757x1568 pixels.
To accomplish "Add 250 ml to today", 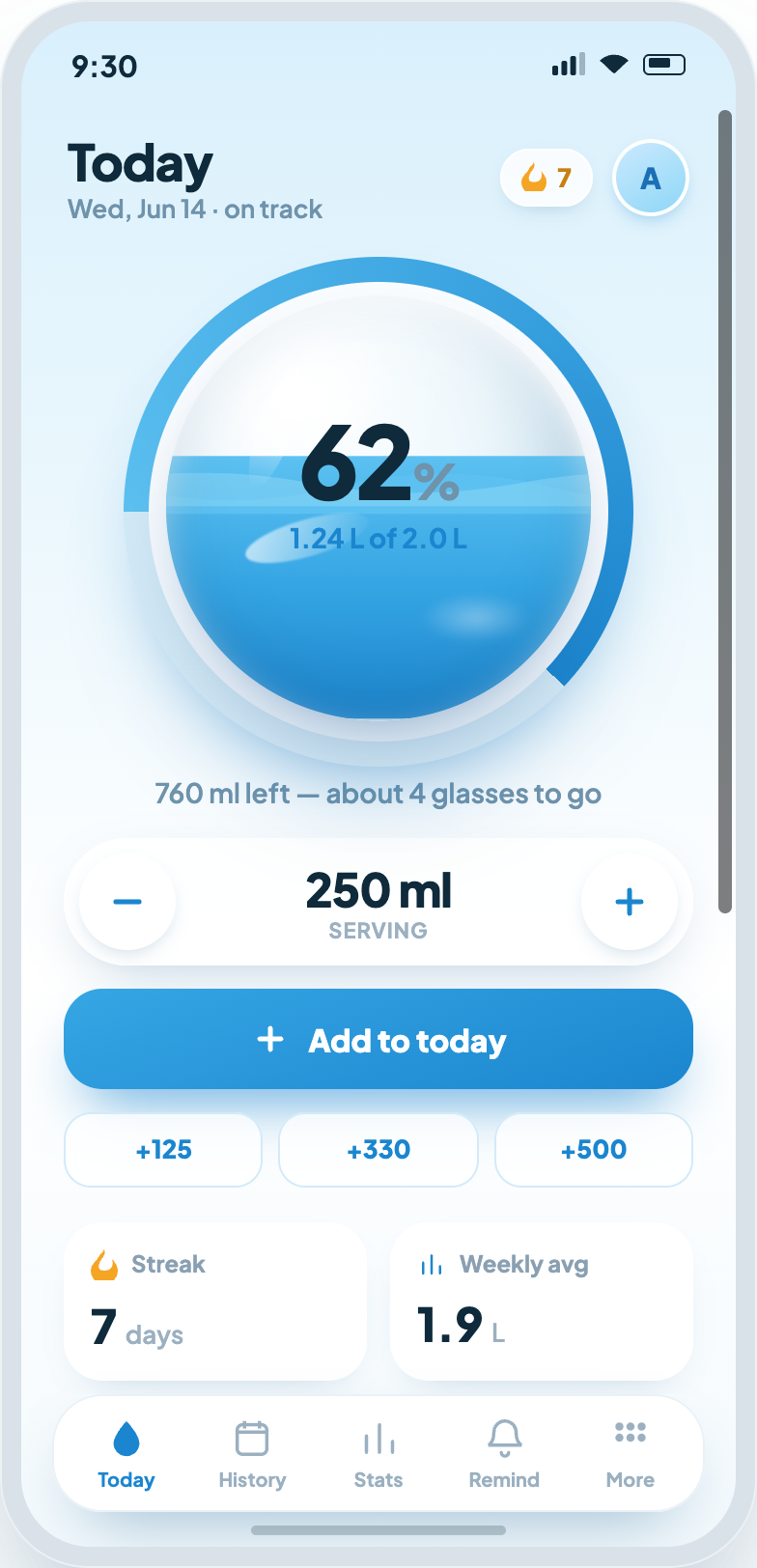I will coord(378,1039).
